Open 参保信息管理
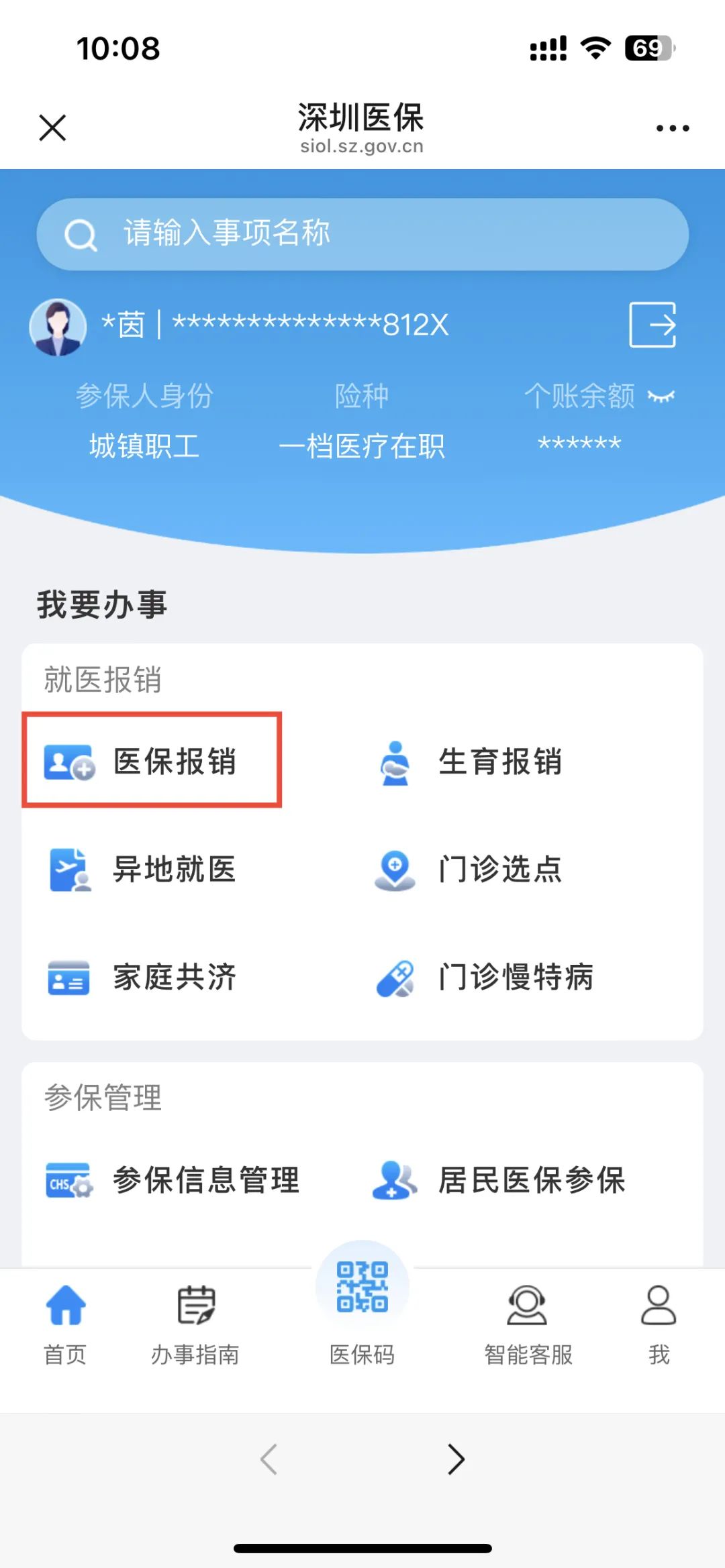This screenshot has width=725, height=1568. [x=173, y=1180]
